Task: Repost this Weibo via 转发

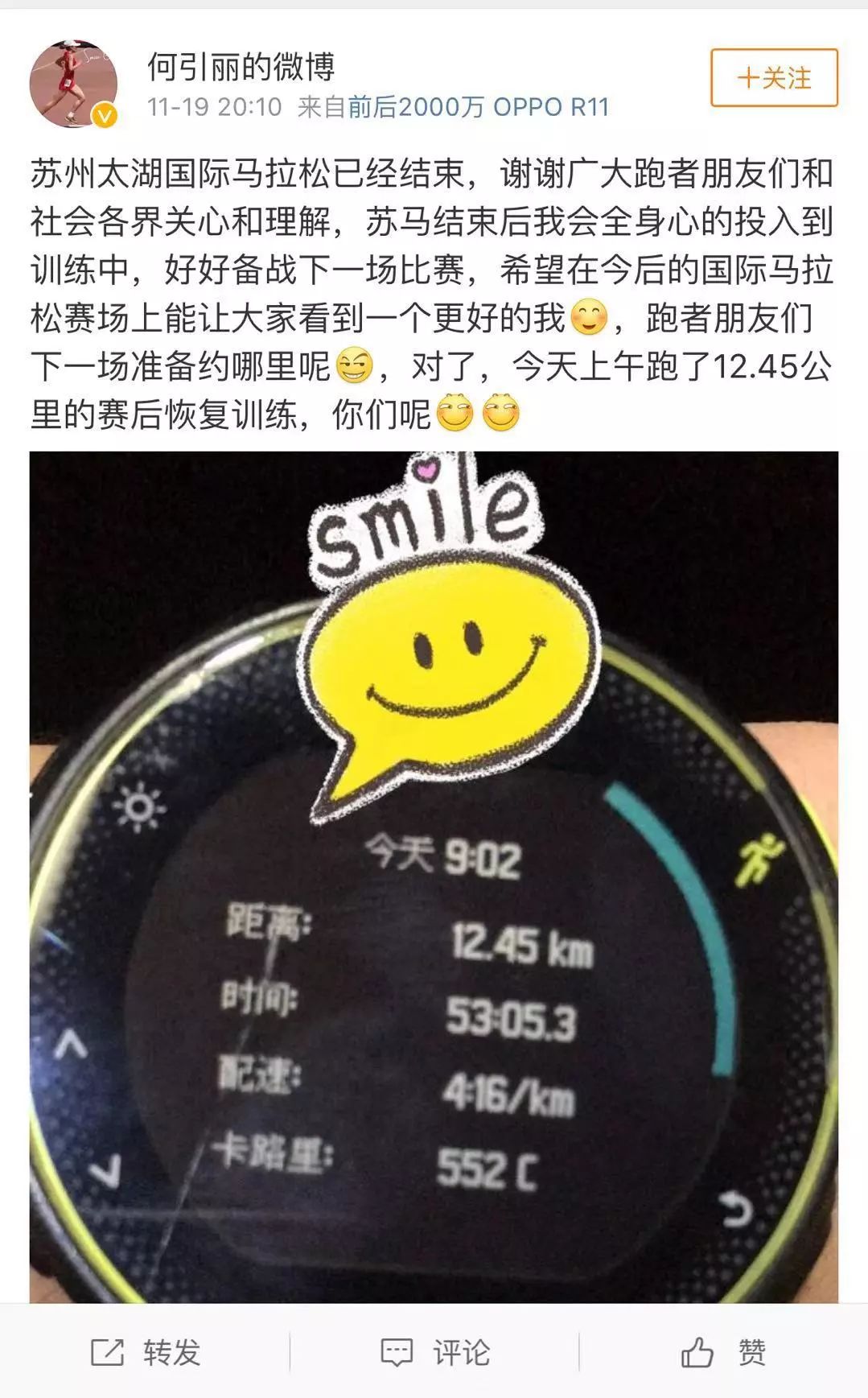Action: point(146,1352)
